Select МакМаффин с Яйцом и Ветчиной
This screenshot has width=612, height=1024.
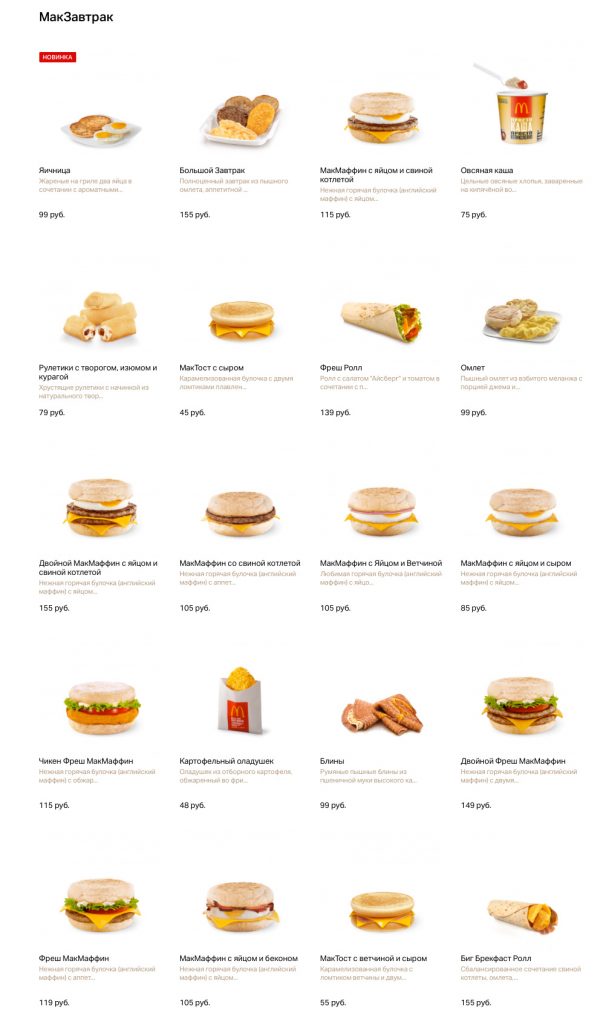pos(381,512)
